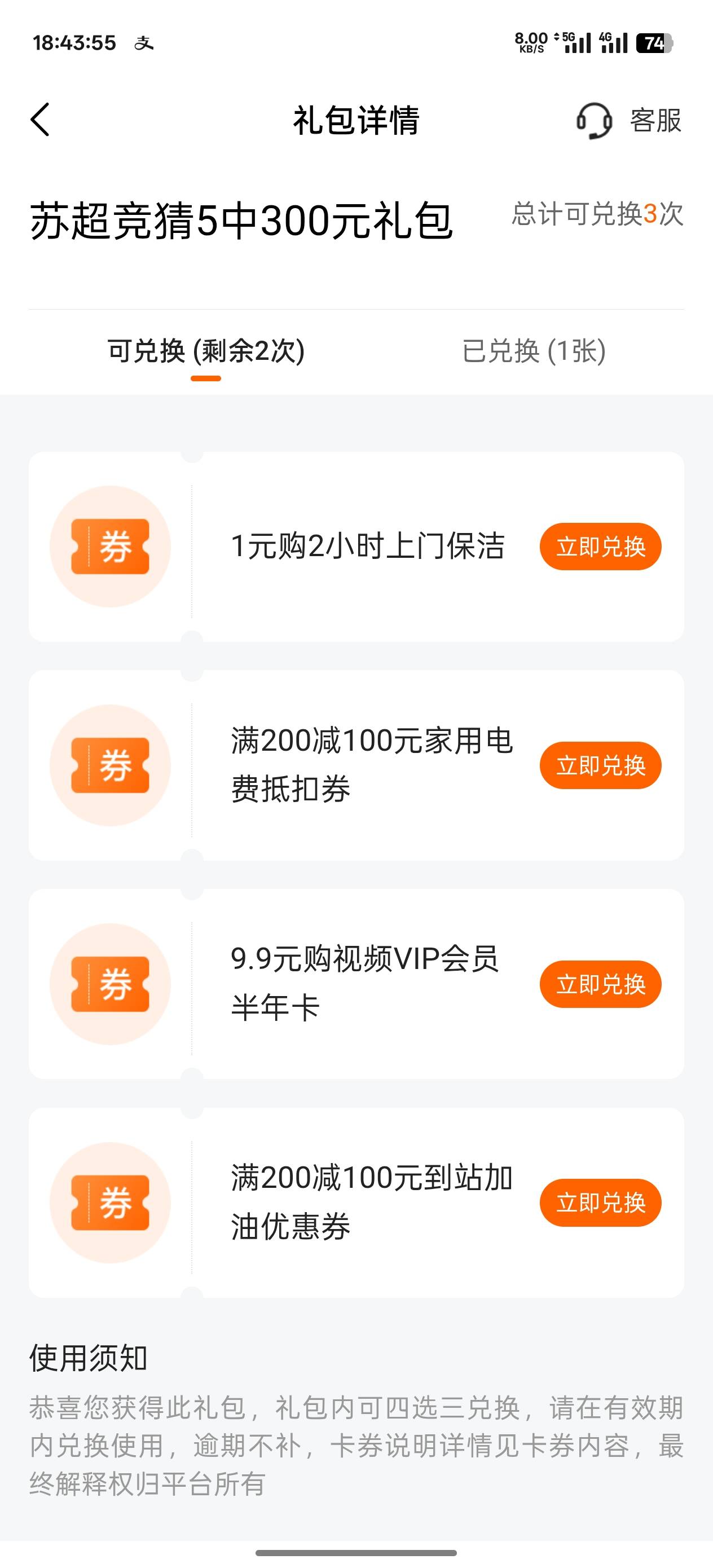Go back using the top-left arrow
This screenshot has height=1568, width=713.
point(40,120)
